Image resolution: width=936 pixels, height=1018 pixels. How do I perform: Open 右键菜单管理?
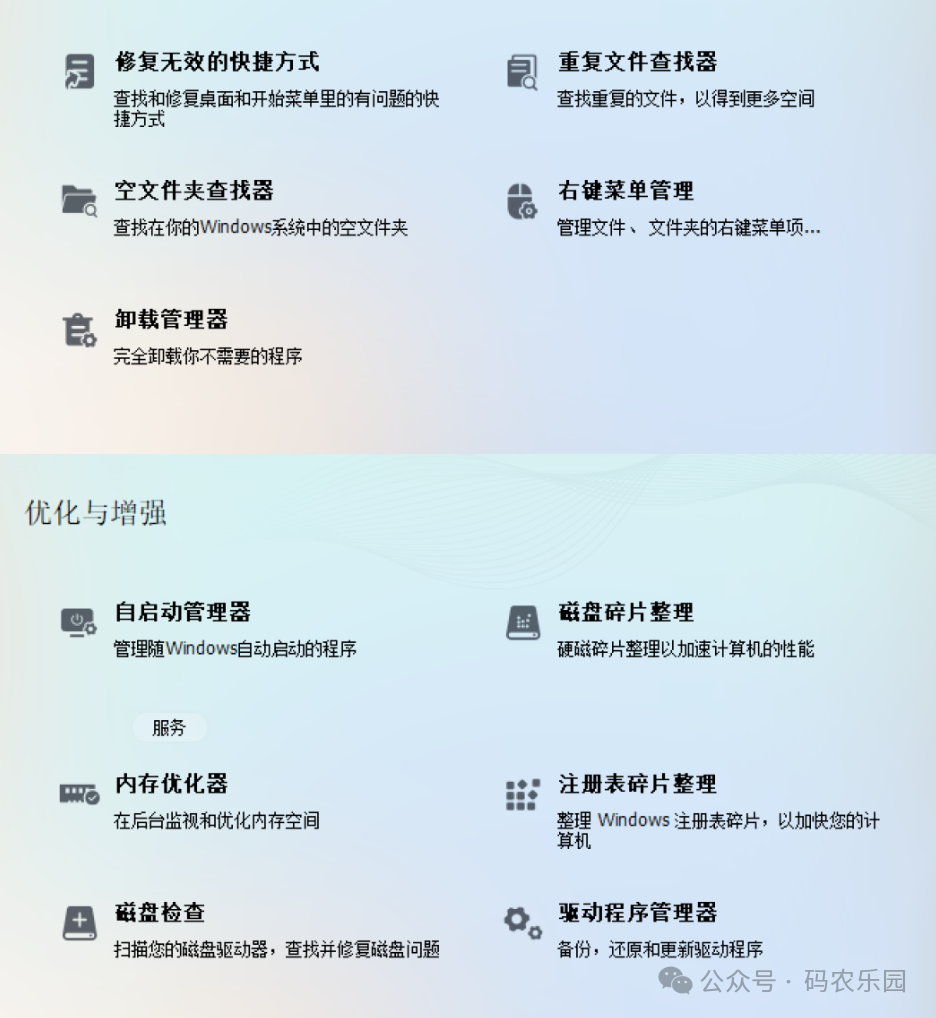625,191
